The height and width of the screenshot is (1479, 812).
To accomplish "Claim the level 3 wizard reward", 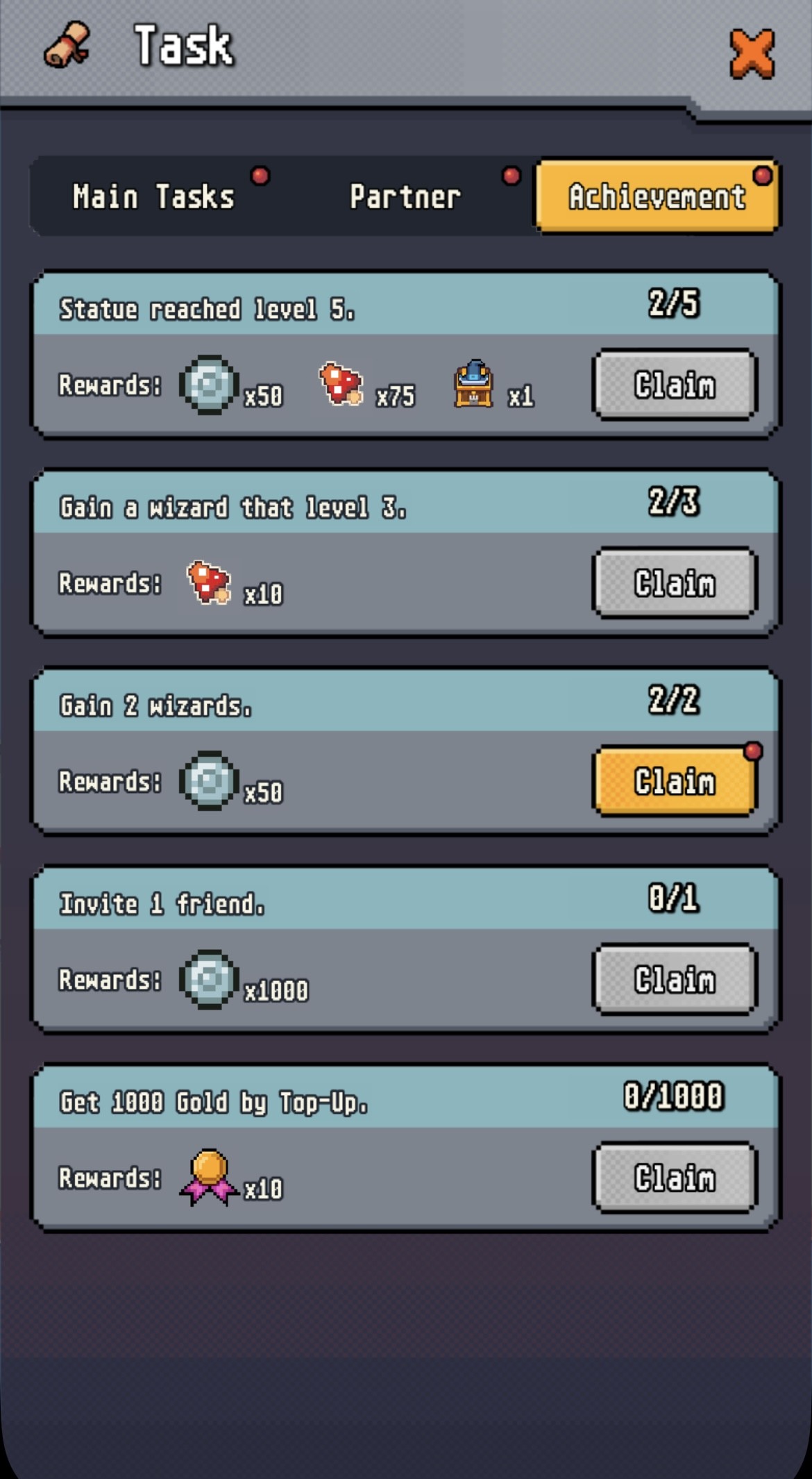I will [674, 583].
